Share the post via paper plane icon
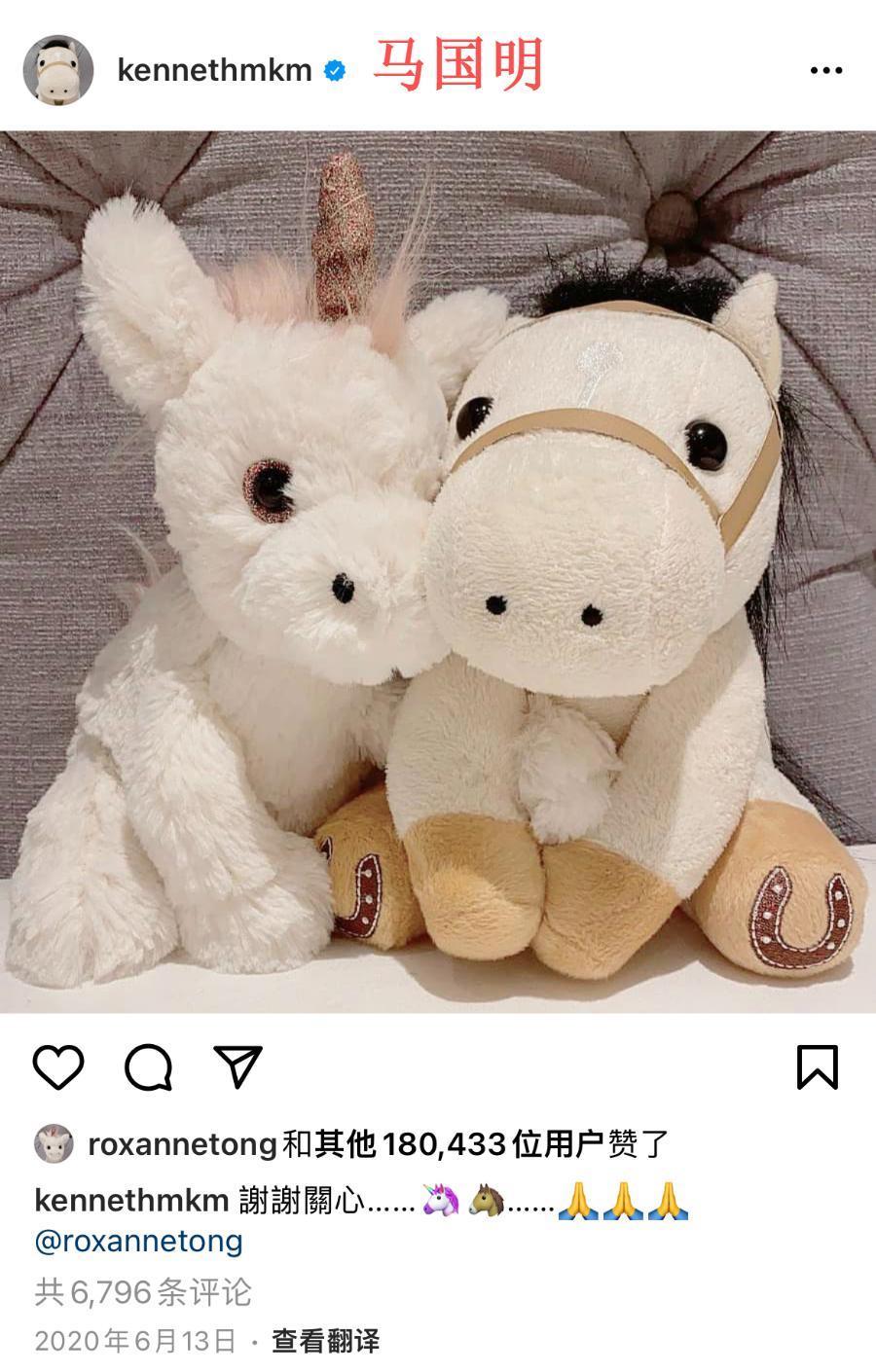Image resolution: width=876 pixels, height=1372 pixels. pyautogui.click(x=238, y=1067)
